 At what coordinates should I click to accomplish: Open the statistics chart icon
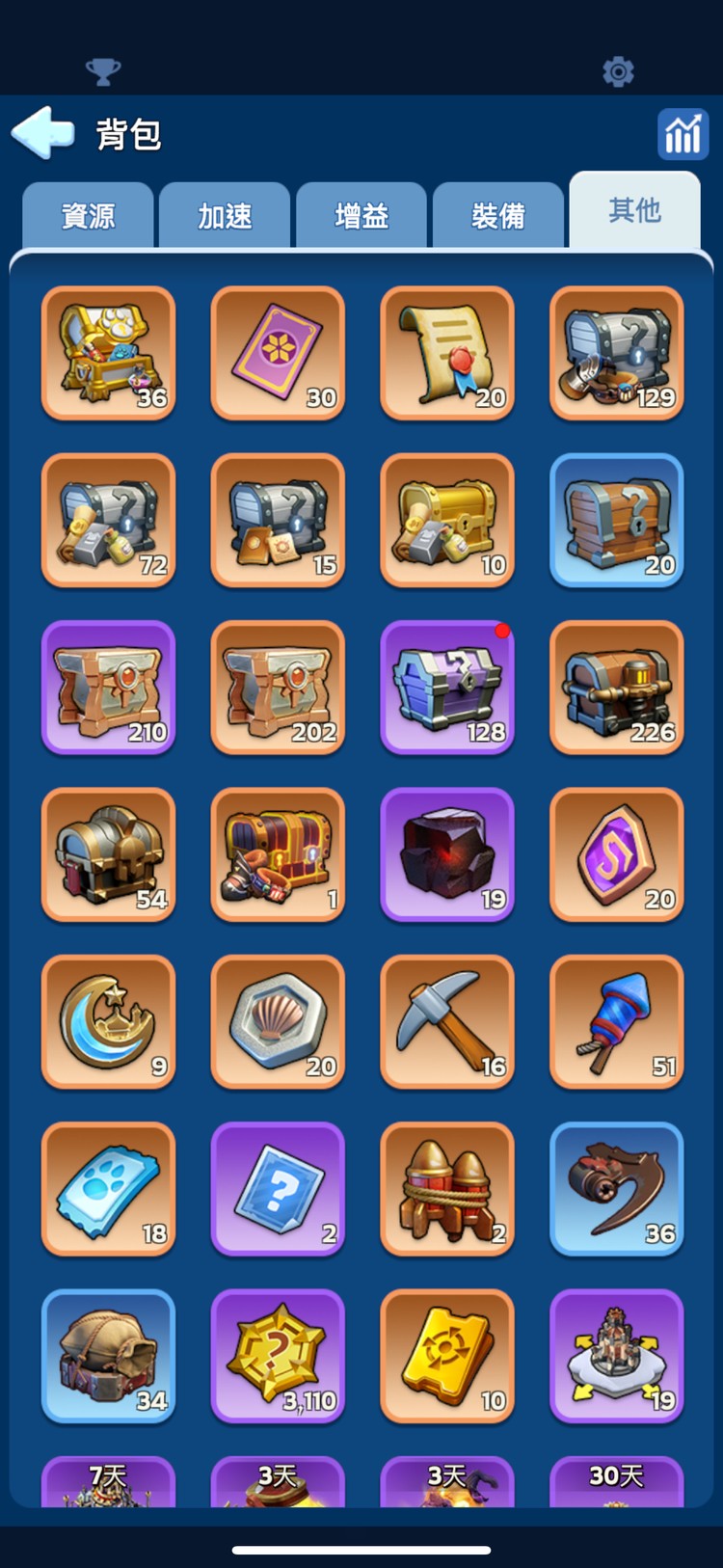click(x=683, y=134)
